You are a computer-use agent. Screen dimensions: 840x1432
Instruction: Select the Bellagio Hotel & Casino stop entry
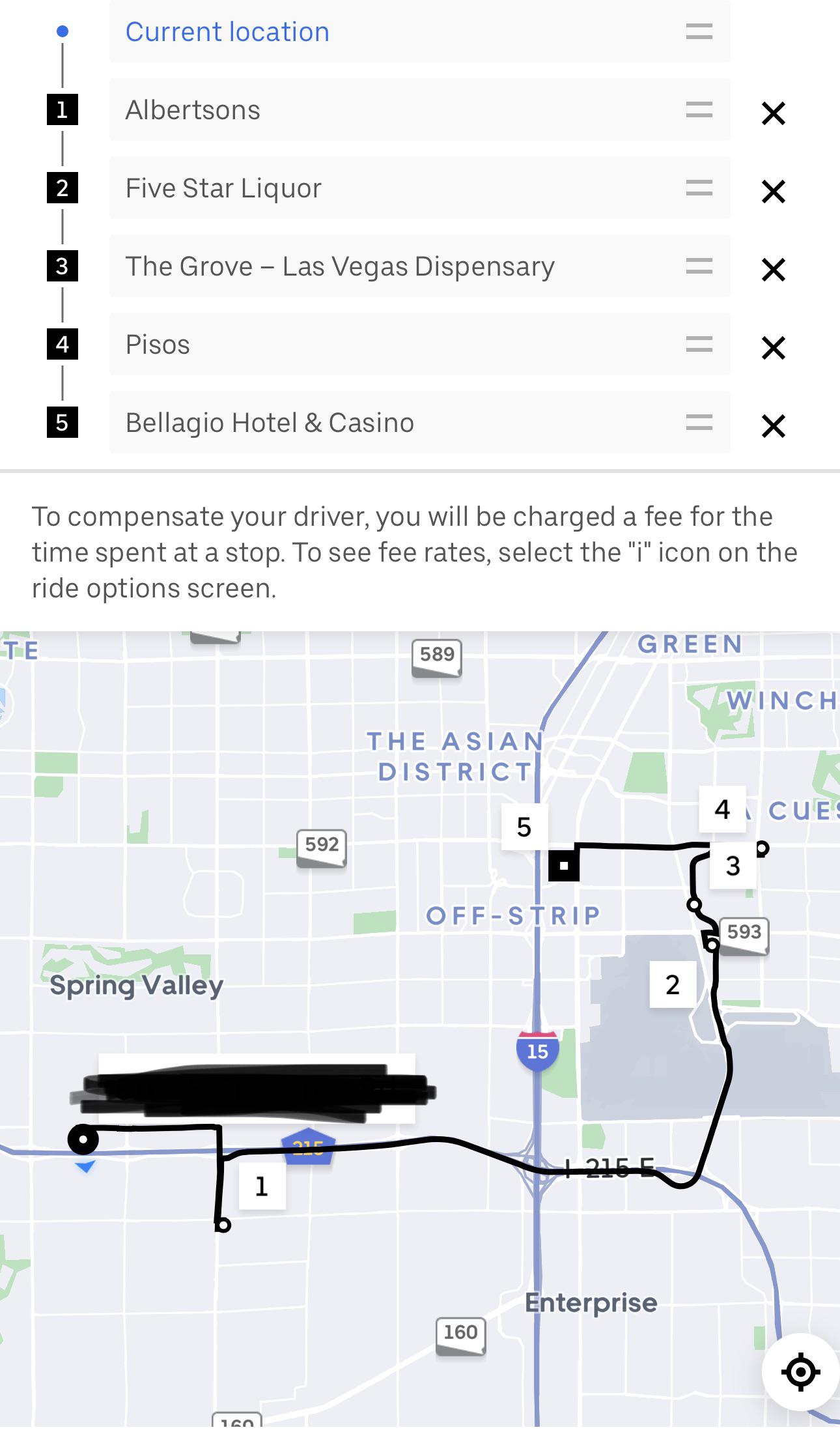(x=269, y=423)
